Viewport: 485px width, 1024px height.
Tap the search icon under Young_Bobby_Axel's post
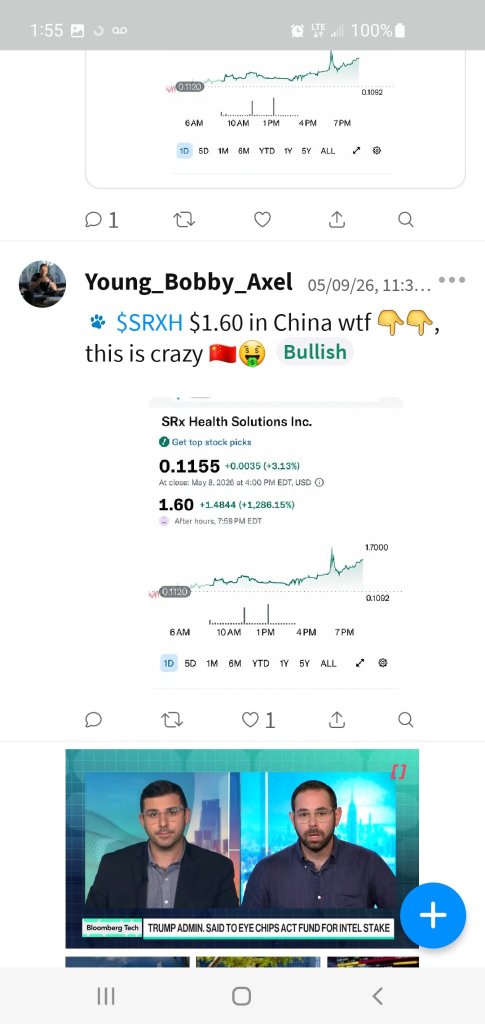(405, 720)
